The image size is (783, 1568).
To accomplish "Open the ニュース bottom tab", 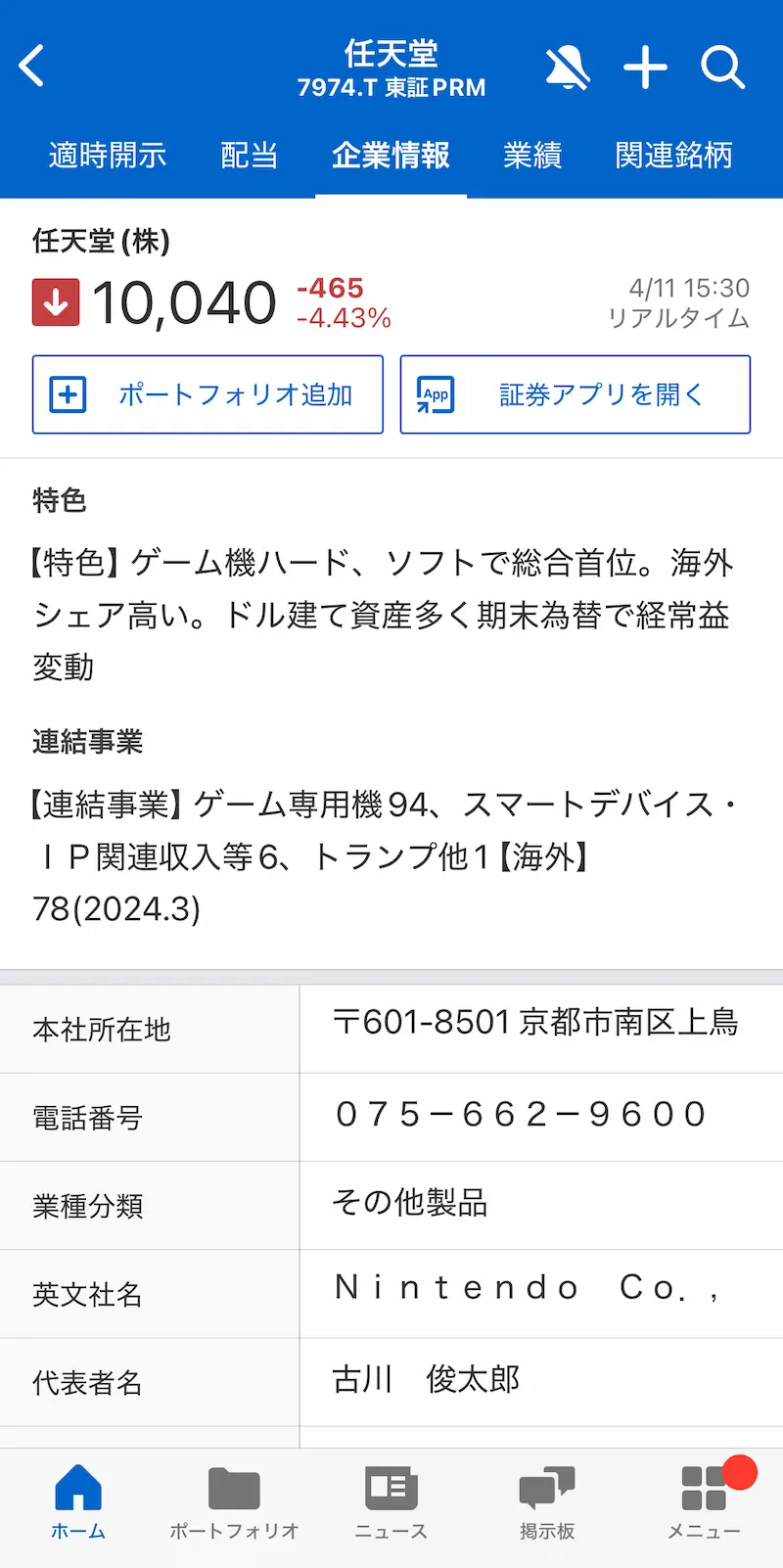I will pyautogui.click(x=391, y=1502).
